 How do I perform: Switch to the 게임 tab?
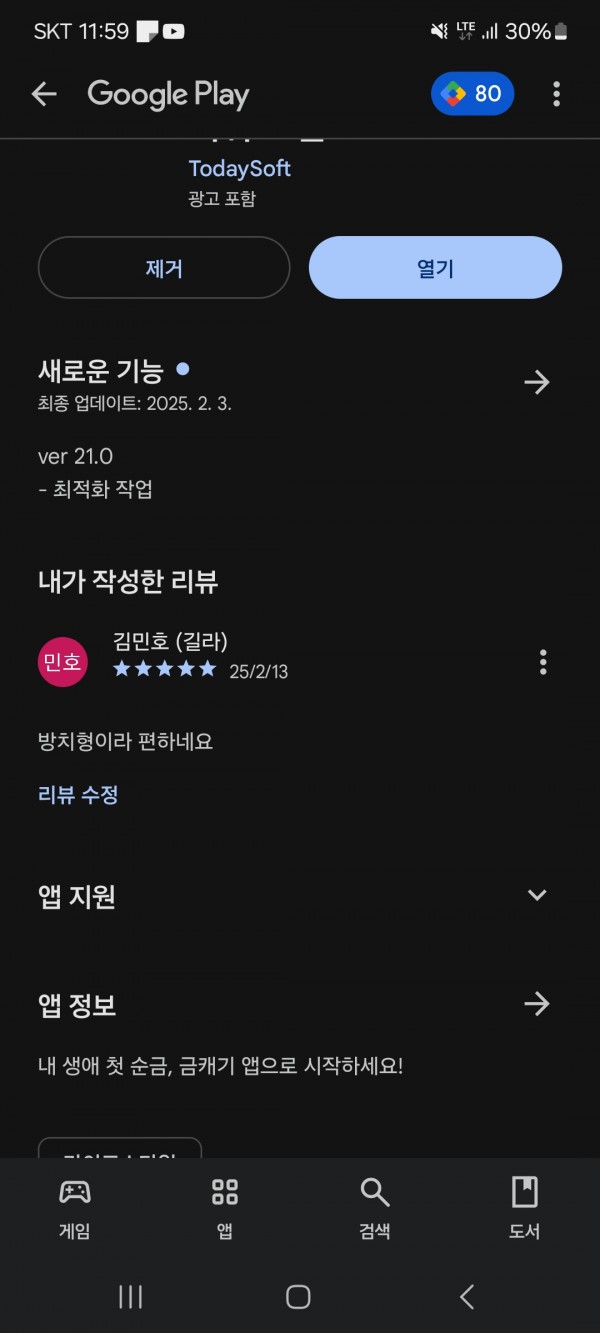tap(75, 1207)
